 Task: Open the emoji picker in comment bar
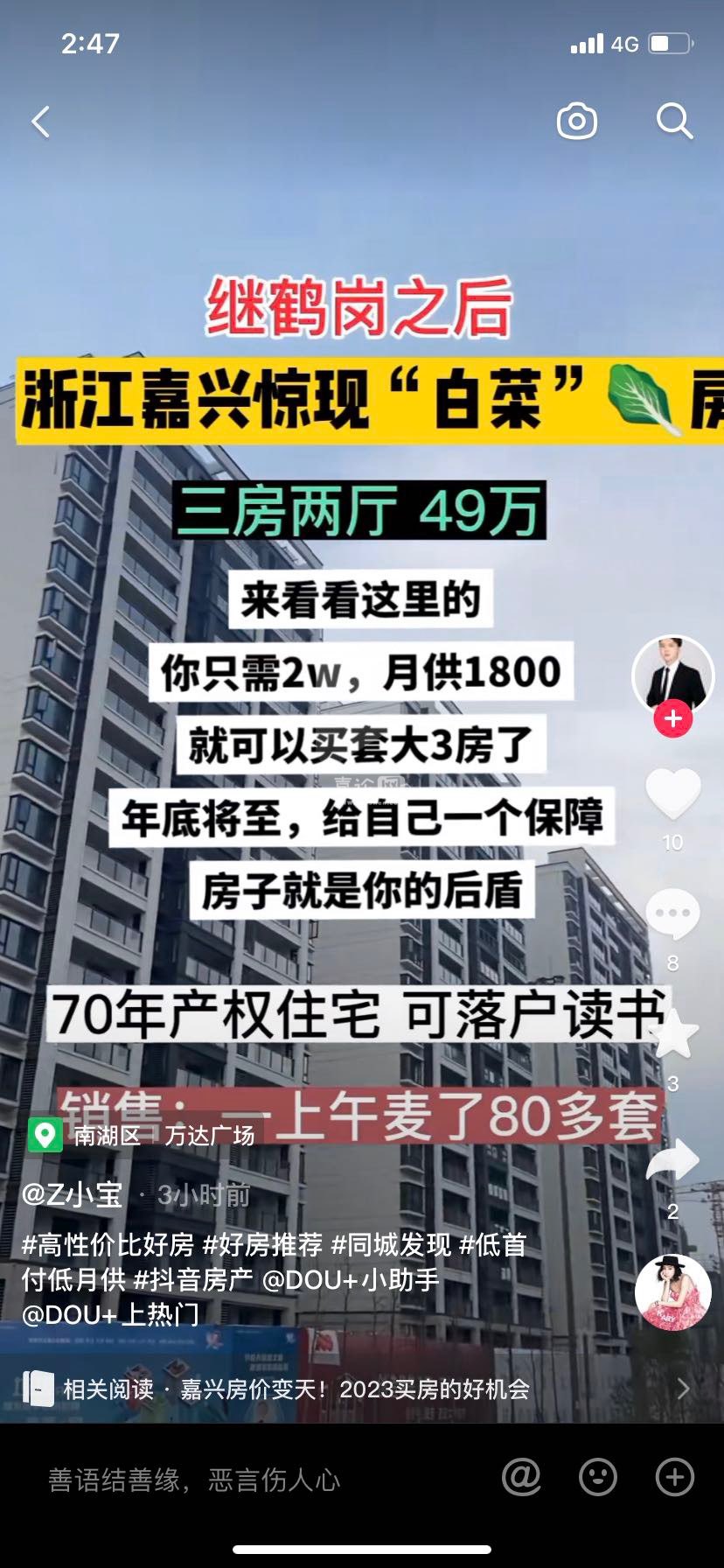pyautogui.click(x=598, y=1478)
